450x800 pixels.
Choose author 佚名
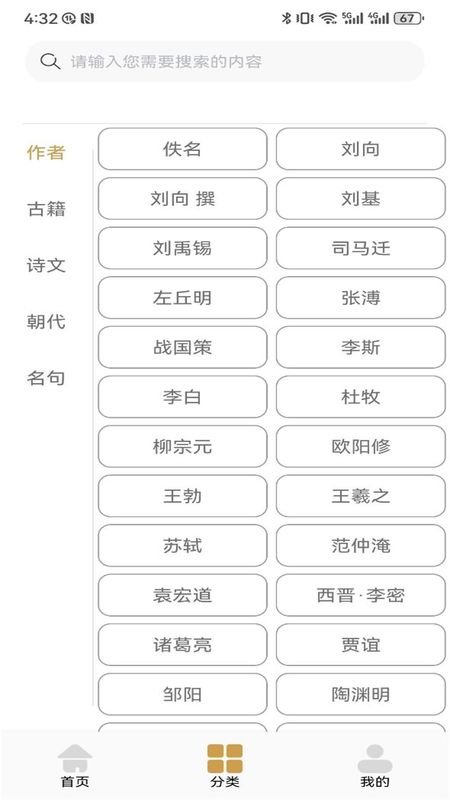pyautogui.click(x=183, y=149)
